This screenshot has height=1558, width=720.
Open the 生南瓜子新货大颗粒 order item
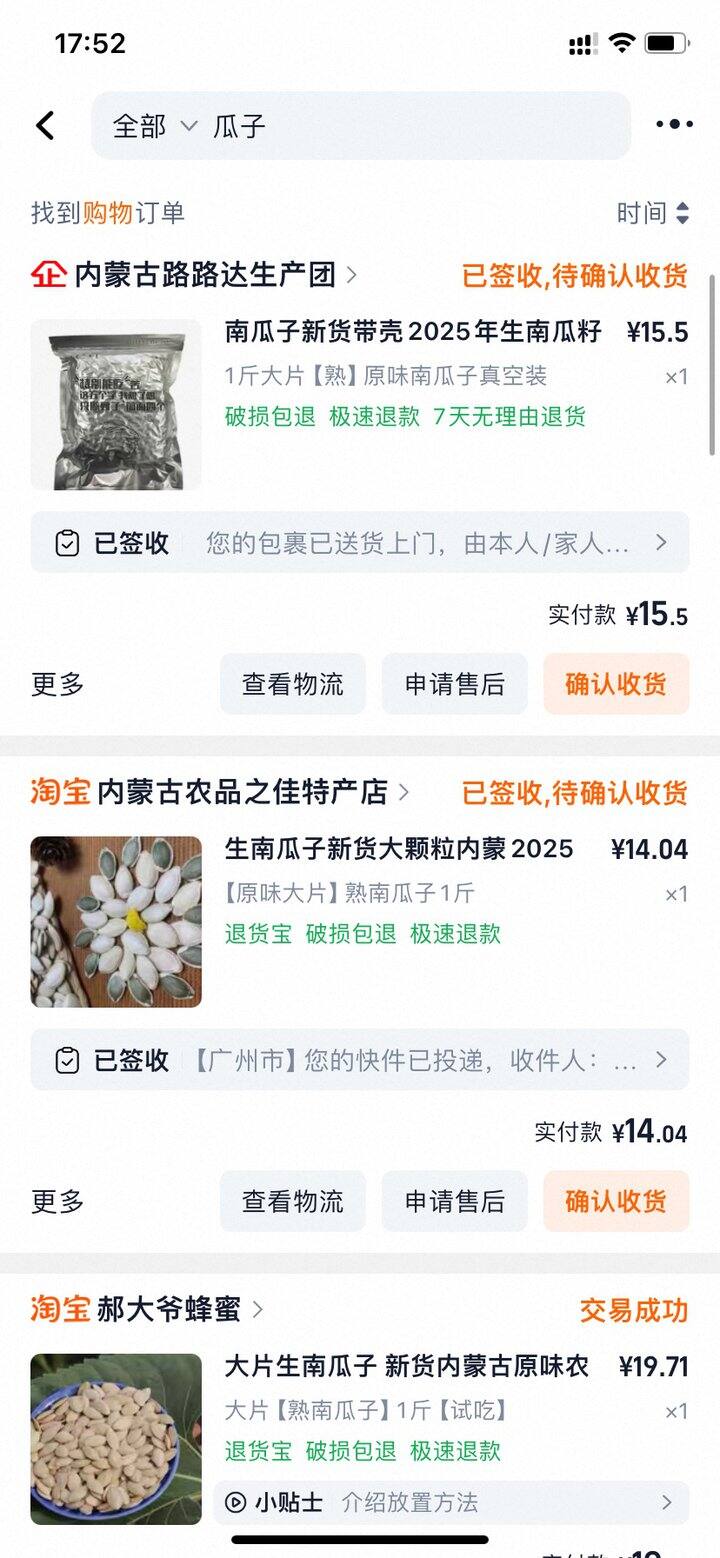400,849
